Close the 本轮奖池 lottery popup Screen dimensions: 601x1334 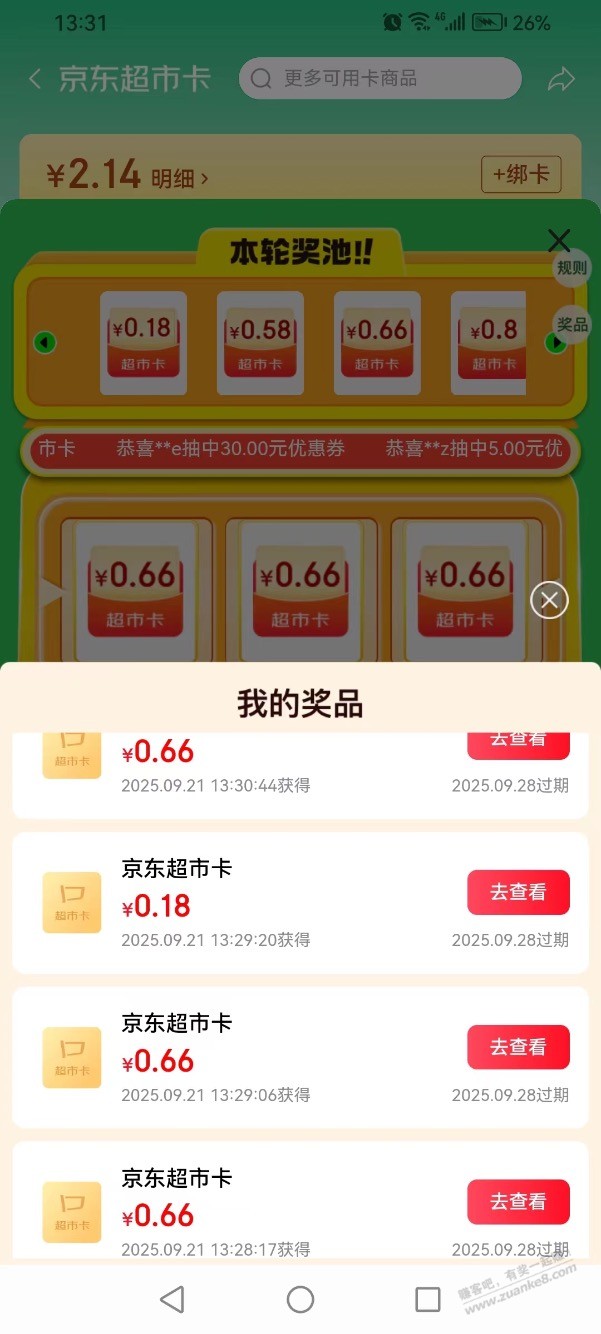click(559, 240)
